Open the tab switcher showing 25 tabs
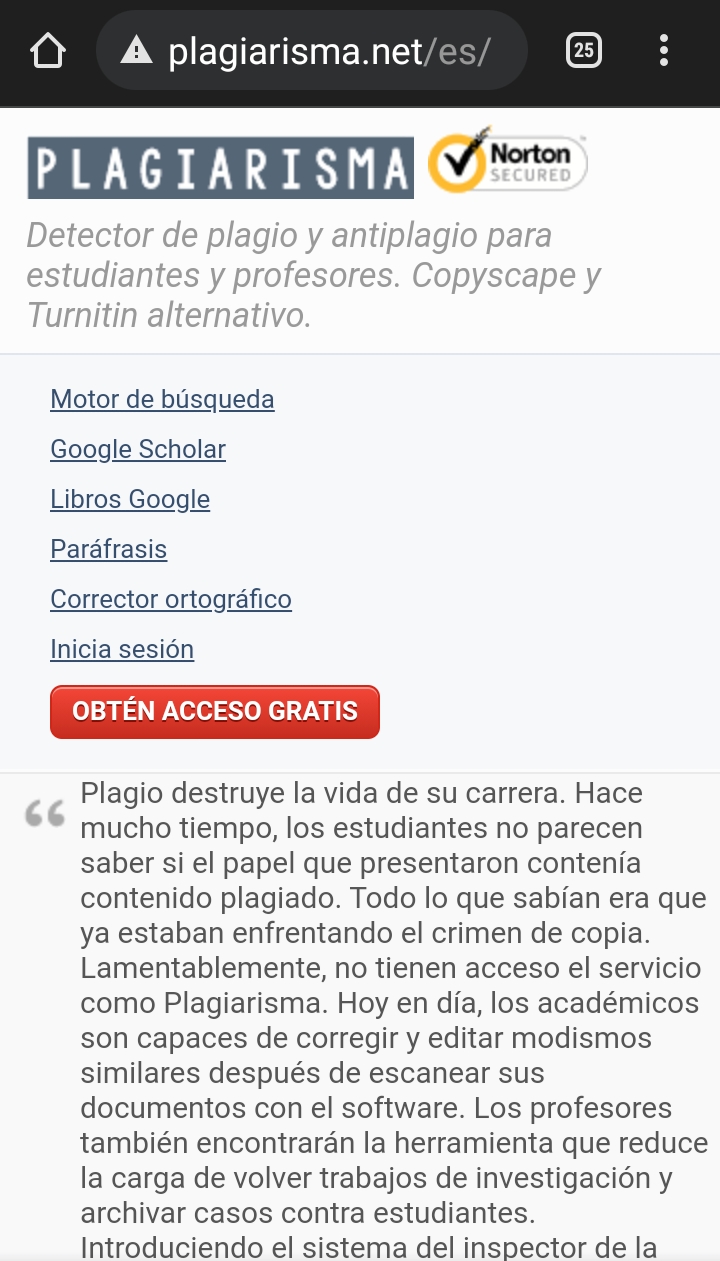Image resolution: width=720 pixels, height=1261 pixels. pyautogui.click(x=584, y=50)
